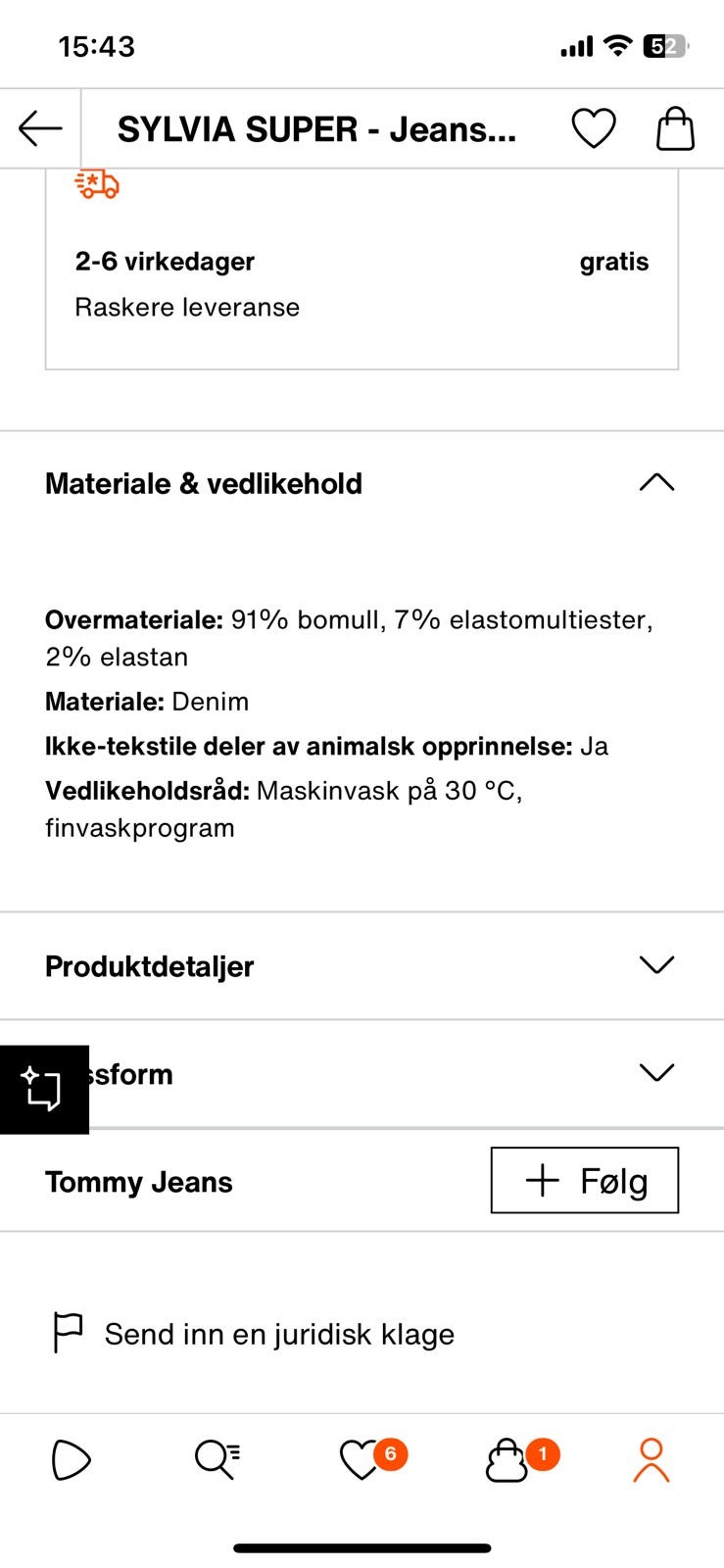Tap the back arrow in the header

coord(37,127)
